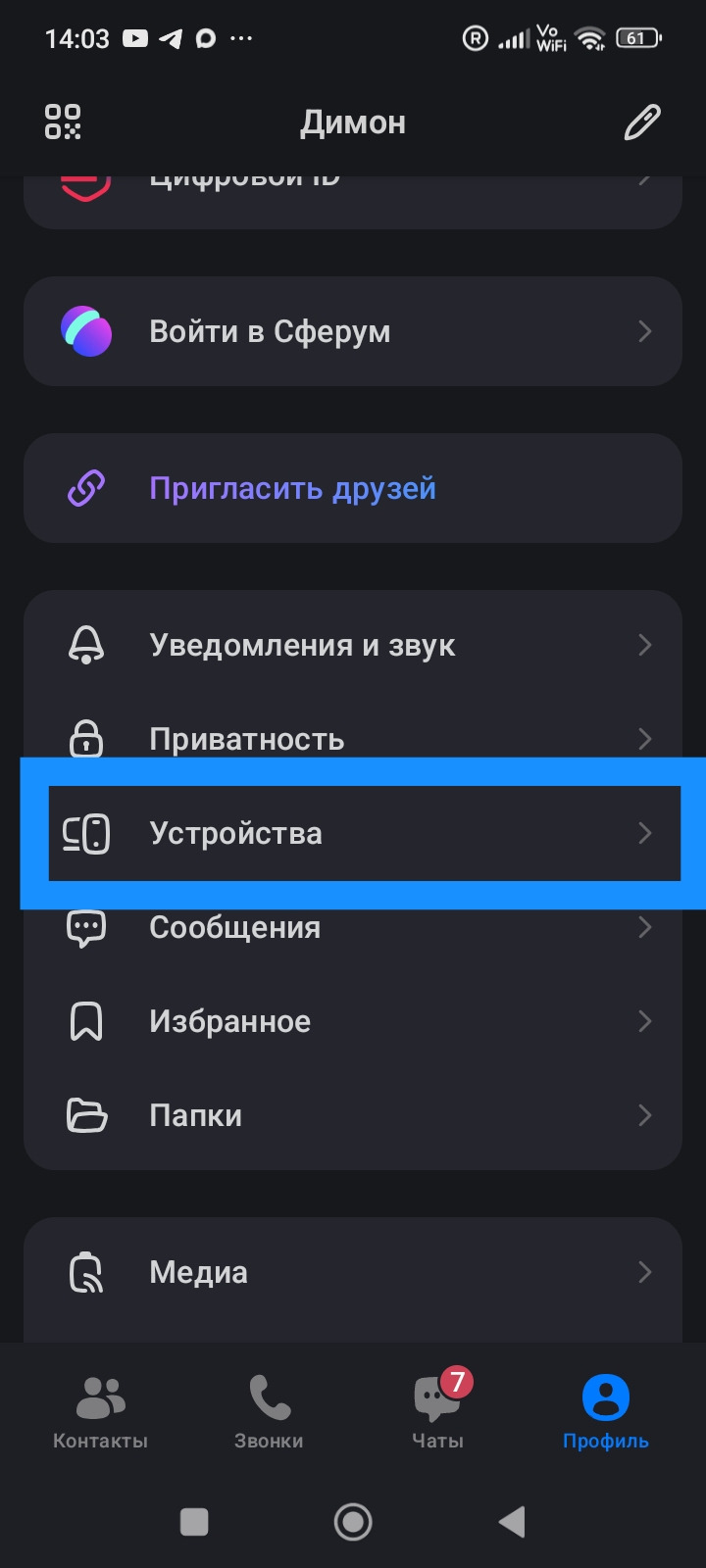
Task: Open Папки settings
Action: click(x=353, y=1115)
